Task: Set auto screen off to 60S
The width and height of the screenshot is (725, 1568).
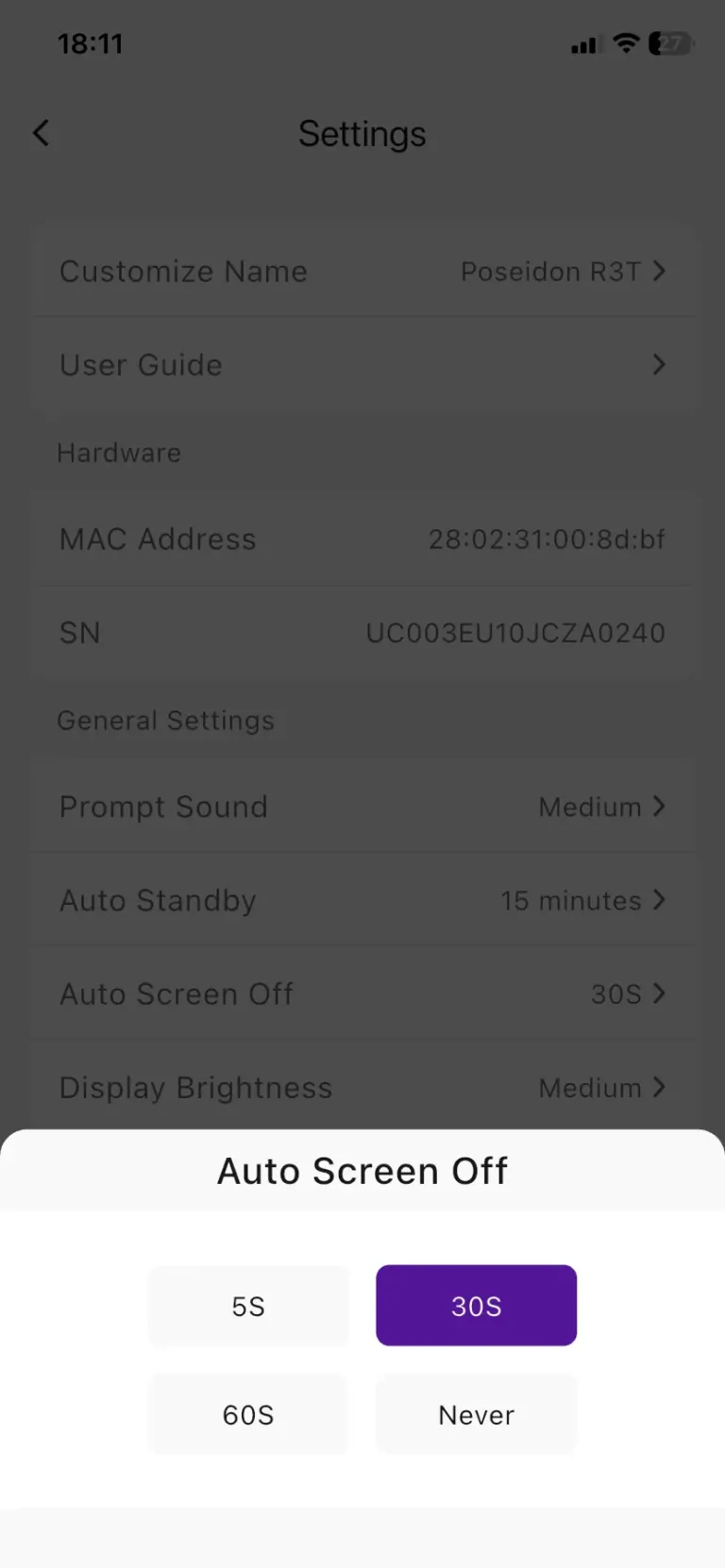Action: (248, 1414)
